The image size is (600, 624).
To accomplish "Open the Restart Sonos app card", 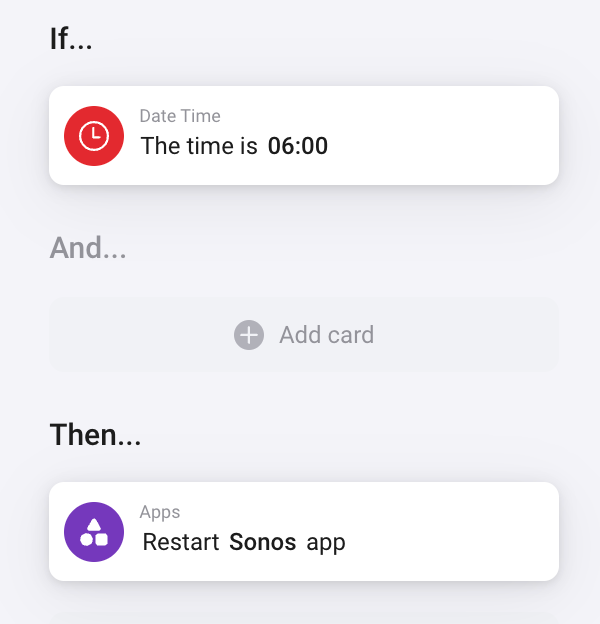I will click(x=303, y=531).
